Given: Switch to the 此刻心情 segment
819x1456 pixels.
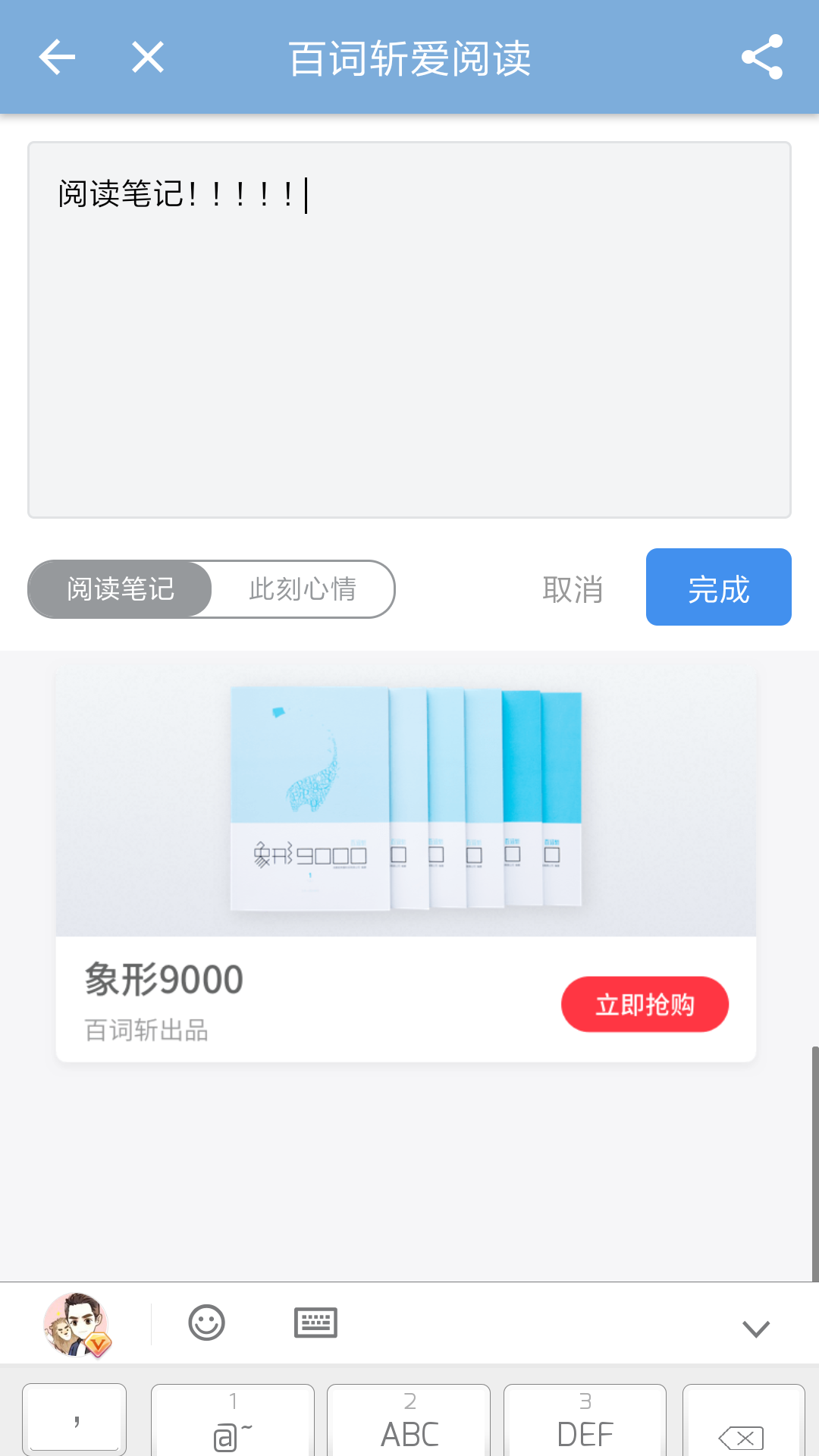Looking at the screenshot, I should coord(303,589).
